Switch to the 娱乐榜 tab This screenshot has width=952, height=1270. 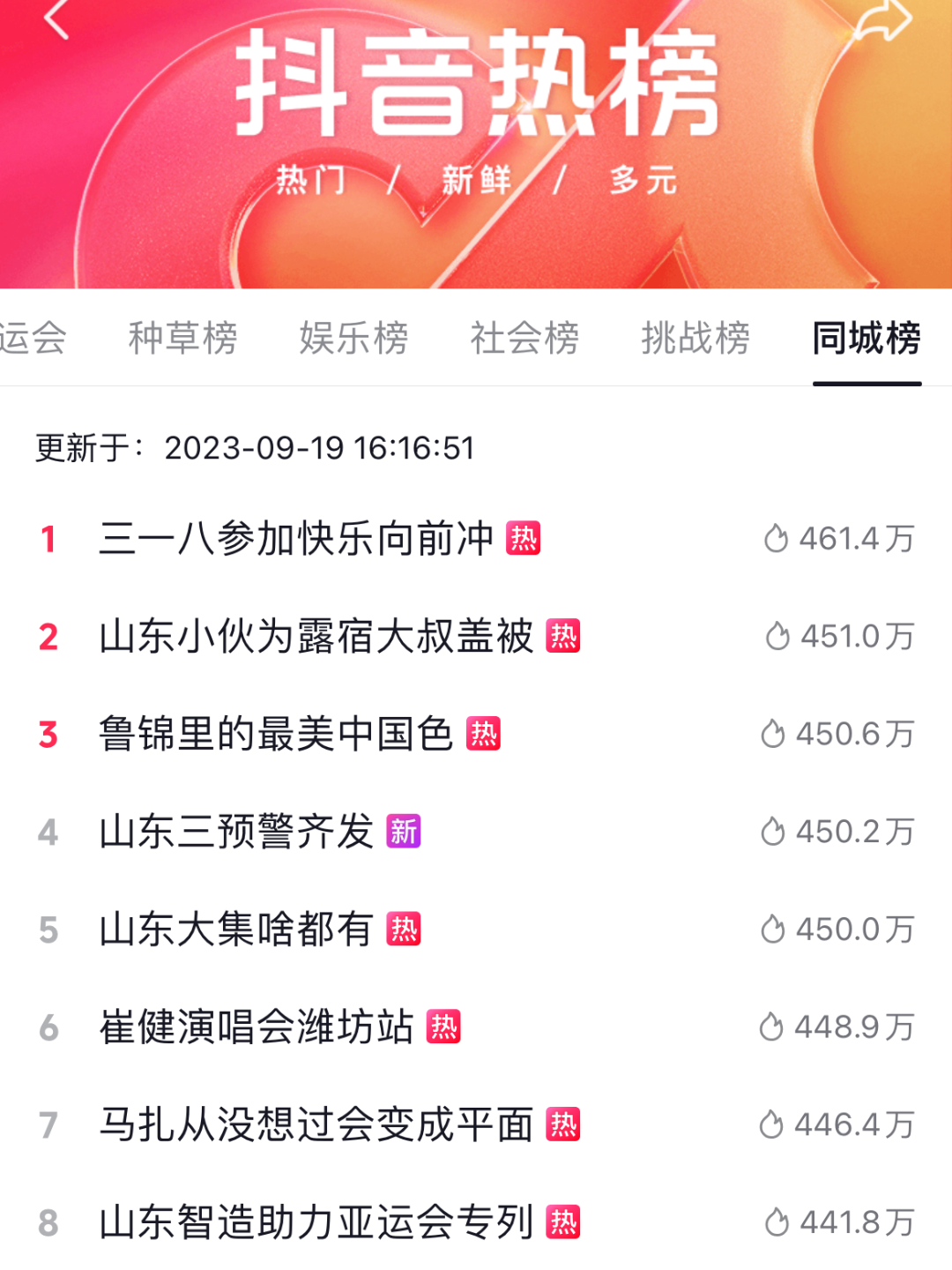(353, 338)
